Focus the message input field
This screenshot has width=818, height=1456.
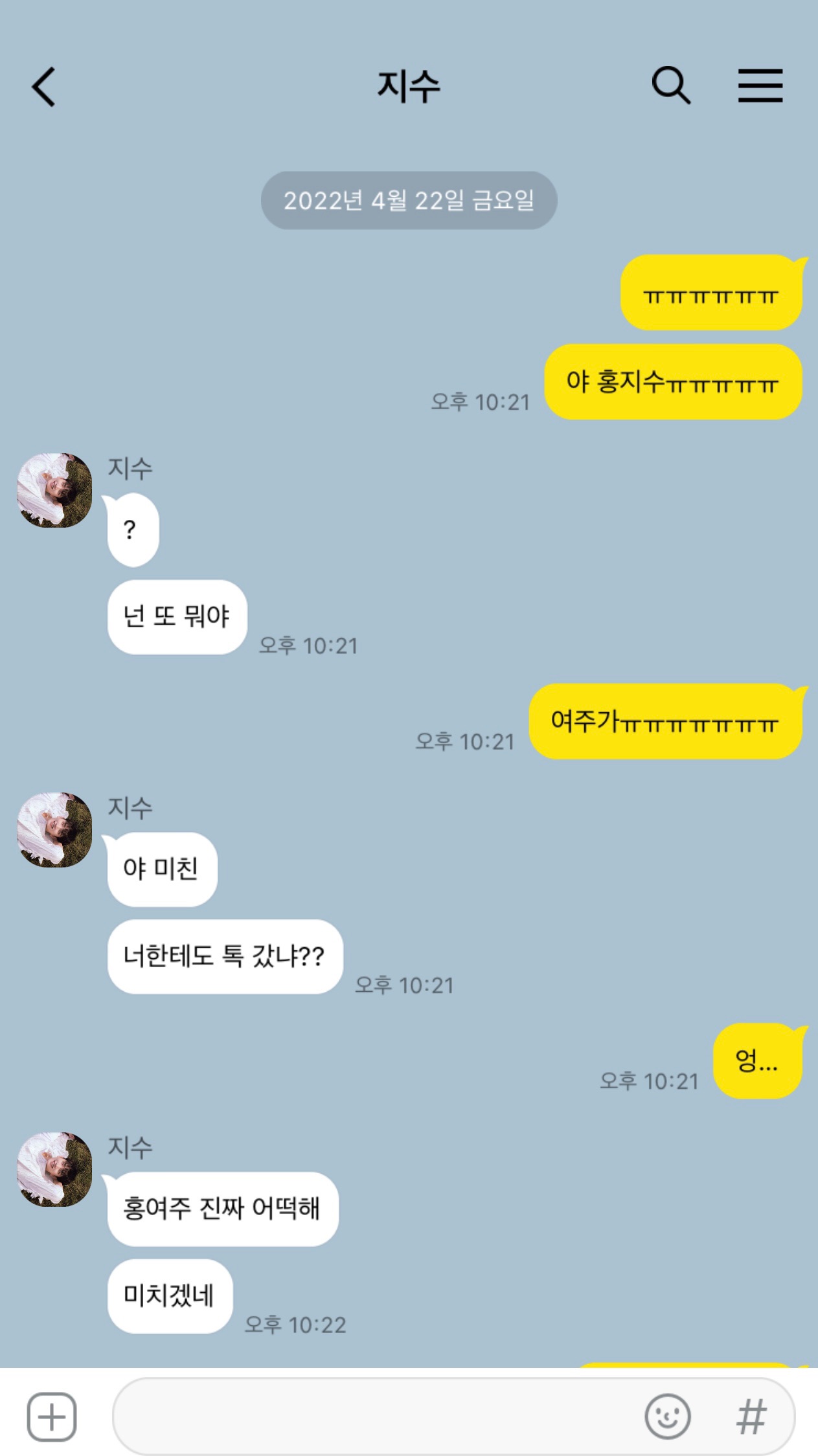coord(376,1417)
